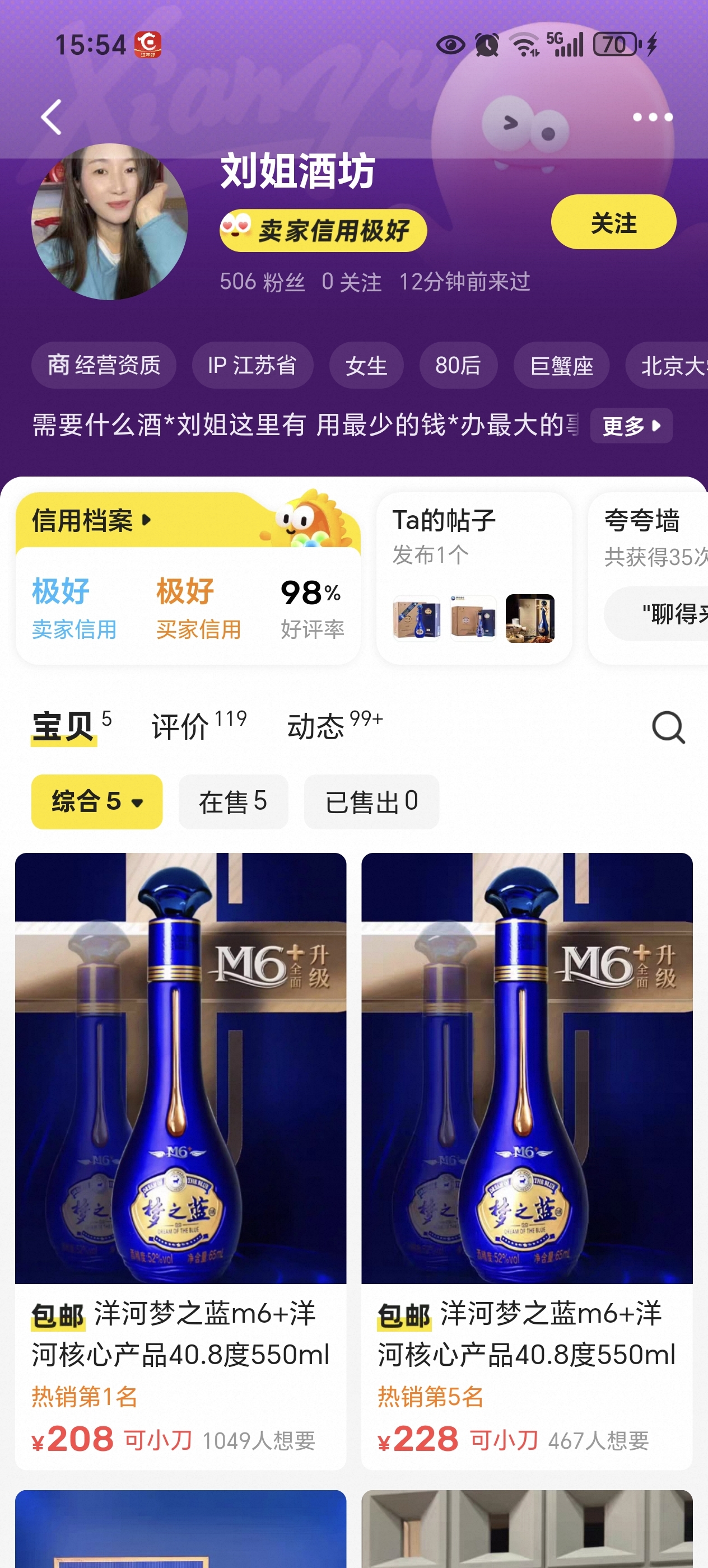This screenshot has height=1568, width=708.
Task: Switch to the 评价 reviews tab
Action: (198, 726)
